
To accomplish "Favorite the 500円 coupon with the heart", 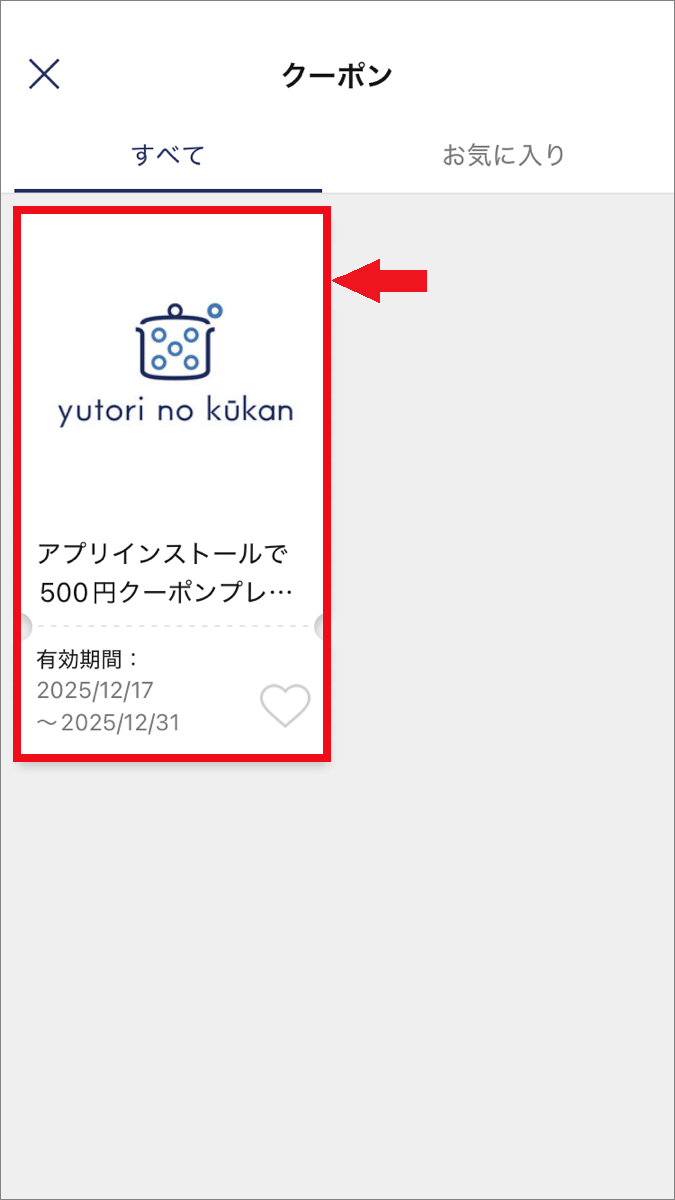I will click(x=285, y=706).
